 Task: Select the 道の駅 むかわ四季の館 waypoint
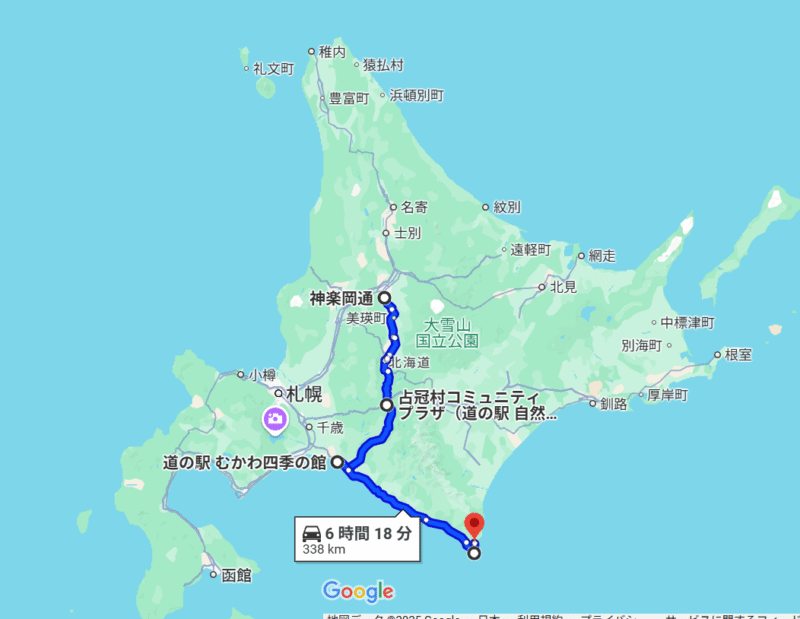pos(338,463)
